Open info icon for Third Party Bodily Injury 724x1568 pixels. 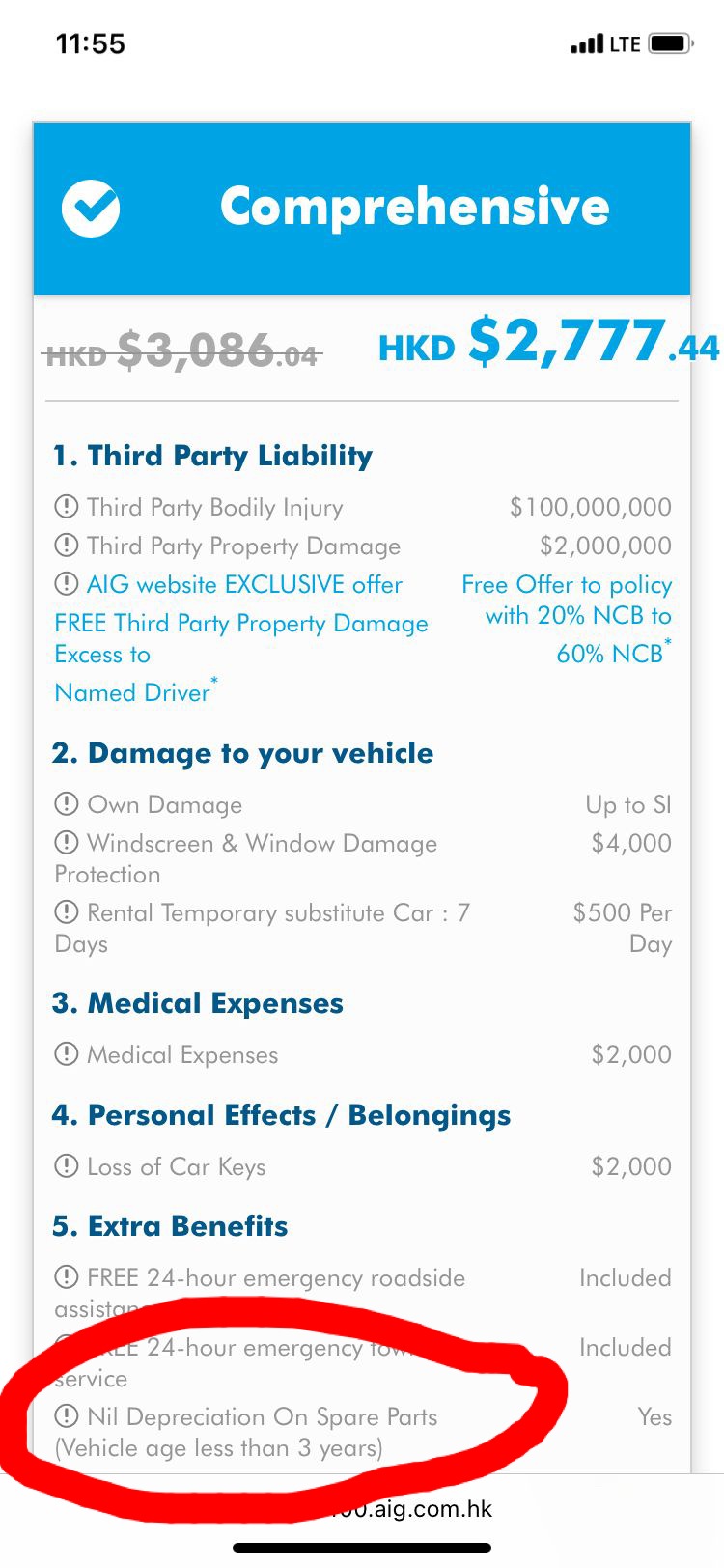tap(66, 506)
